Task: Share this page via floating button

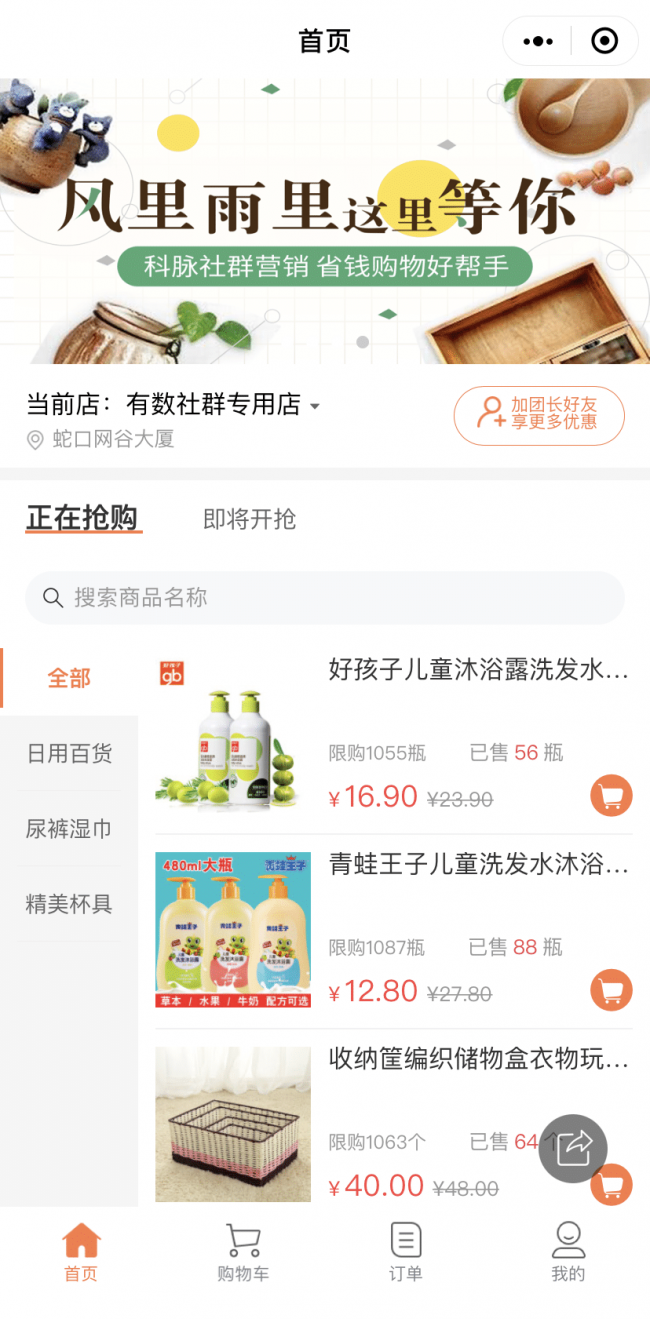Action: click(573, 1148)
